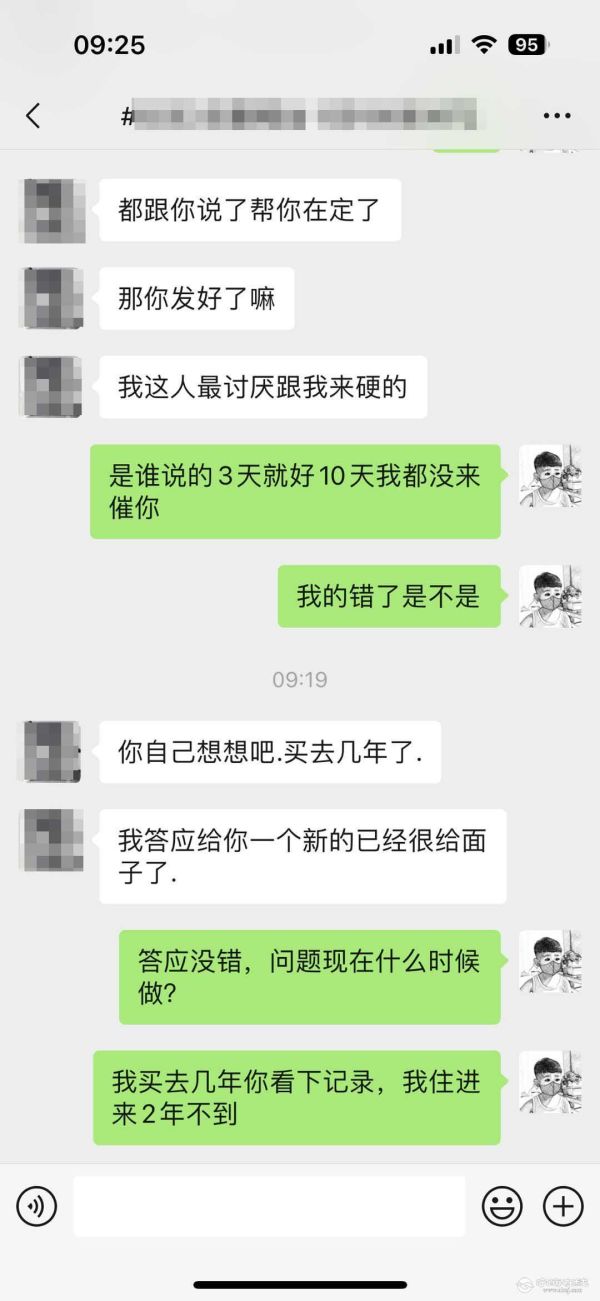The height and width of the screenshot is (1301, 600).
Task: Switch to voice message input
Action: tap(37, 1207)
